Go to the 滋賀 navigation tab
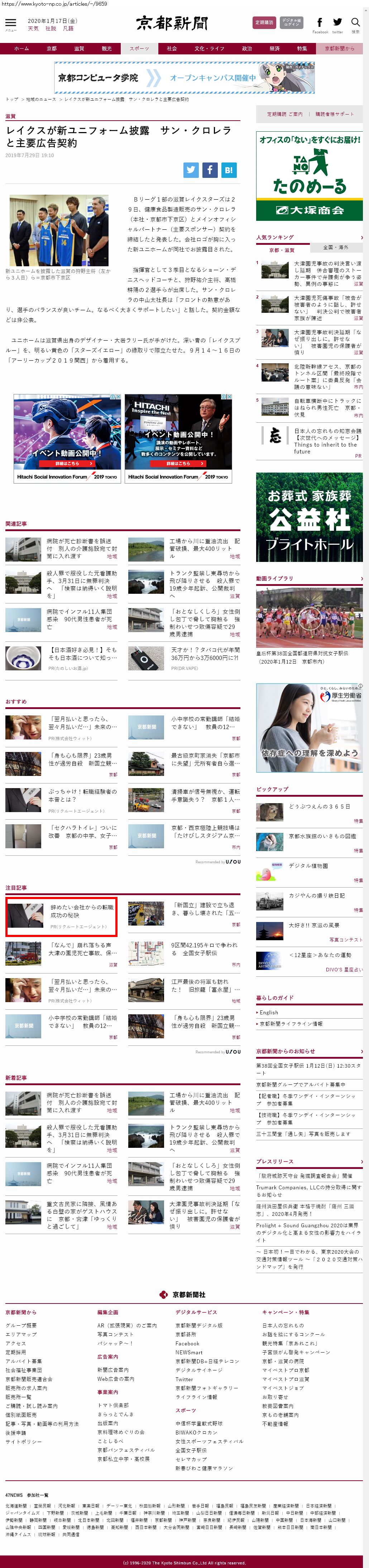369x1568 pixels. [x=79, y=49]
